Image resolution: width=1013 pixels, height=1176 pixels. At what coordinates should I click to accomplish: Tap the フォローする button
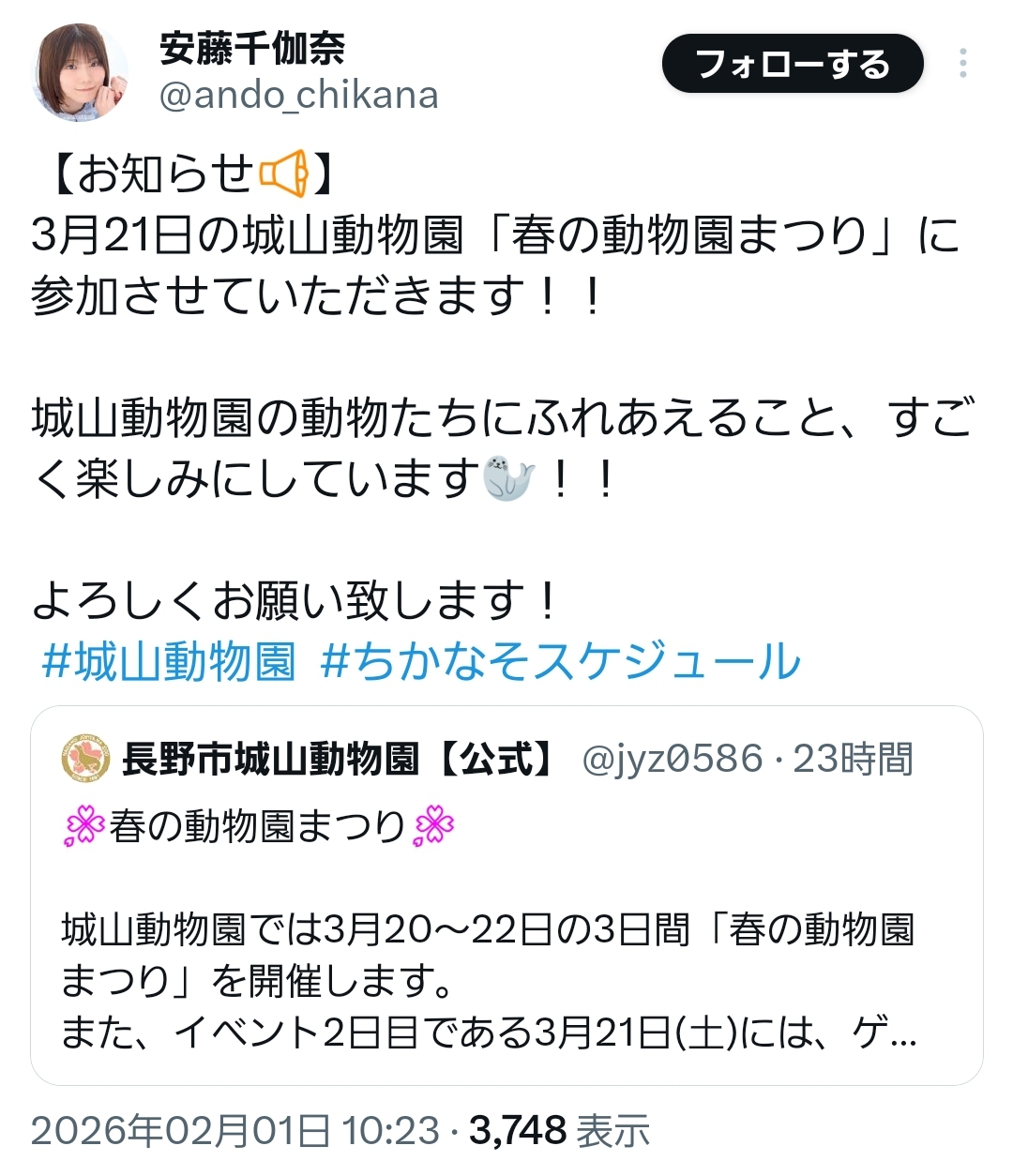click(x=792, y=64)
